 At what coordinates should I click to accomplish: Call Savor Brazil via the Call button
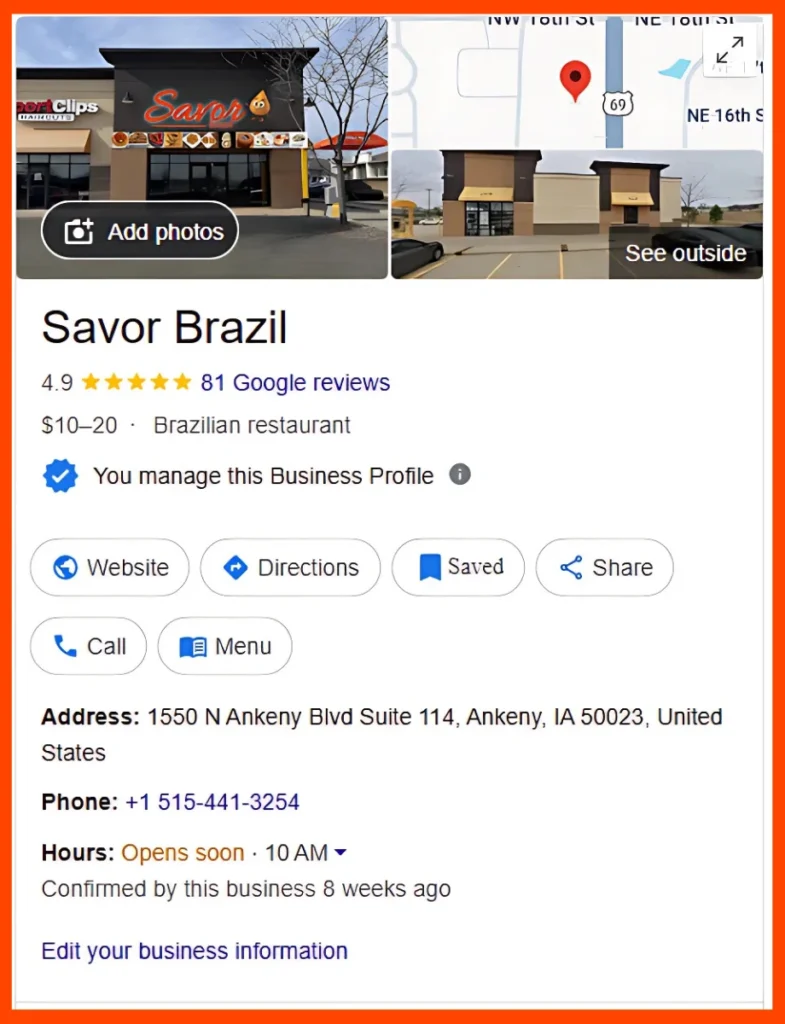pyautogui.click(x=89, y=646)
